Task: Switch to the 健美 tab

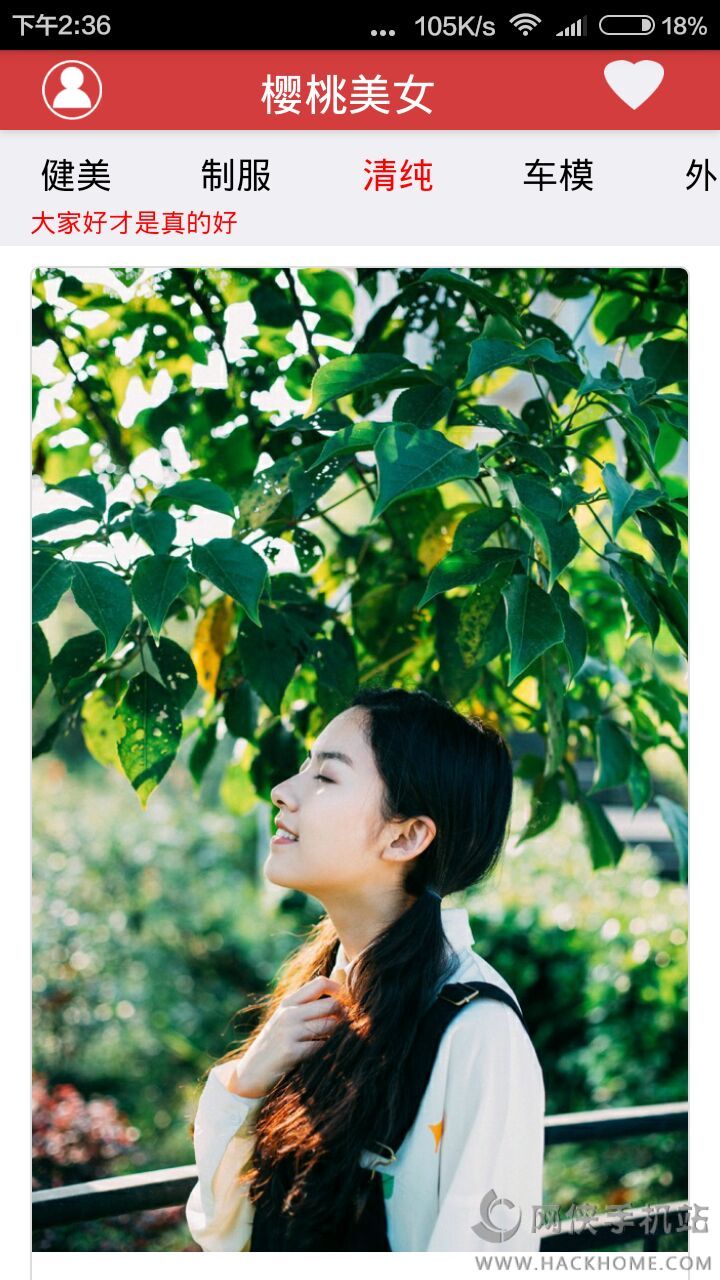Action: (76, 175)
